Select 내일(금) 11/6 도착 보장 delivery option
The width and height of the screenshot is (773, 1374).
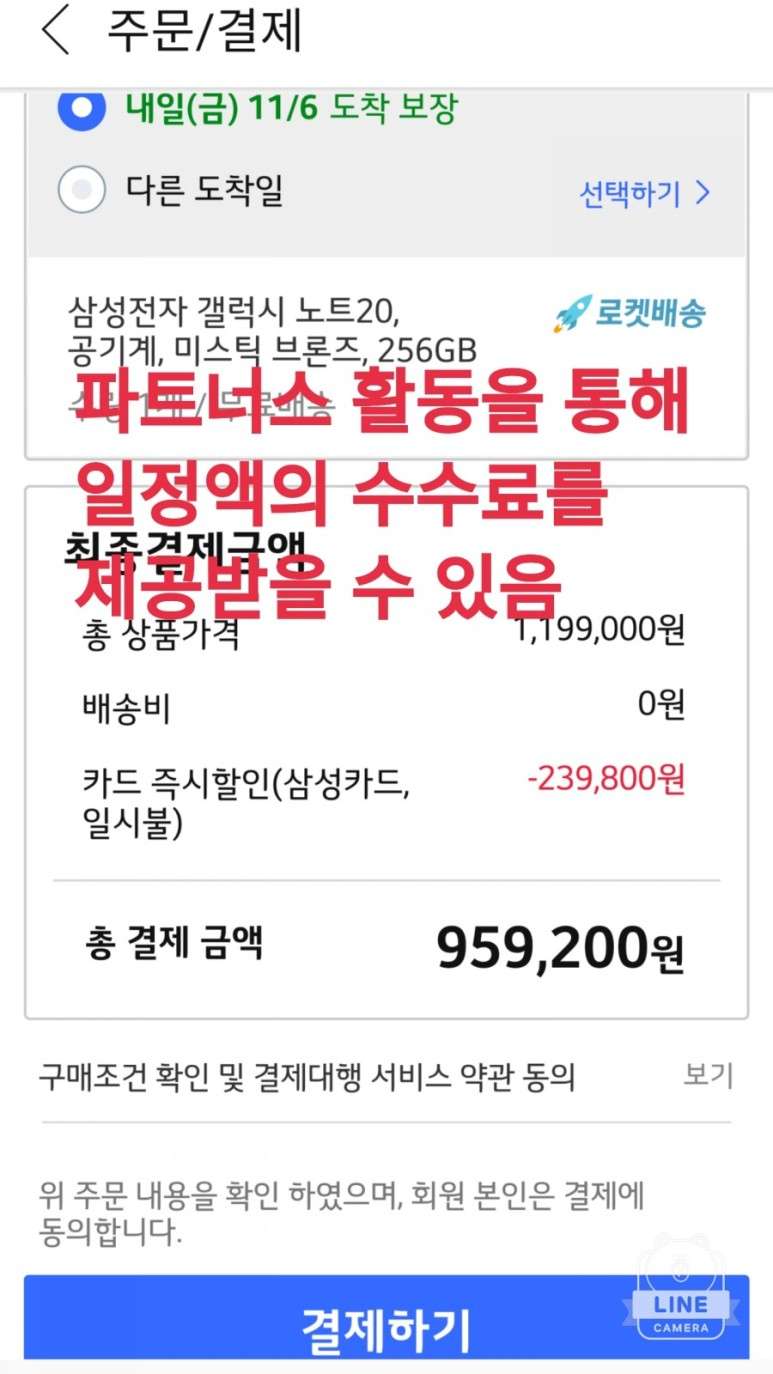click(x=81, y=108)
